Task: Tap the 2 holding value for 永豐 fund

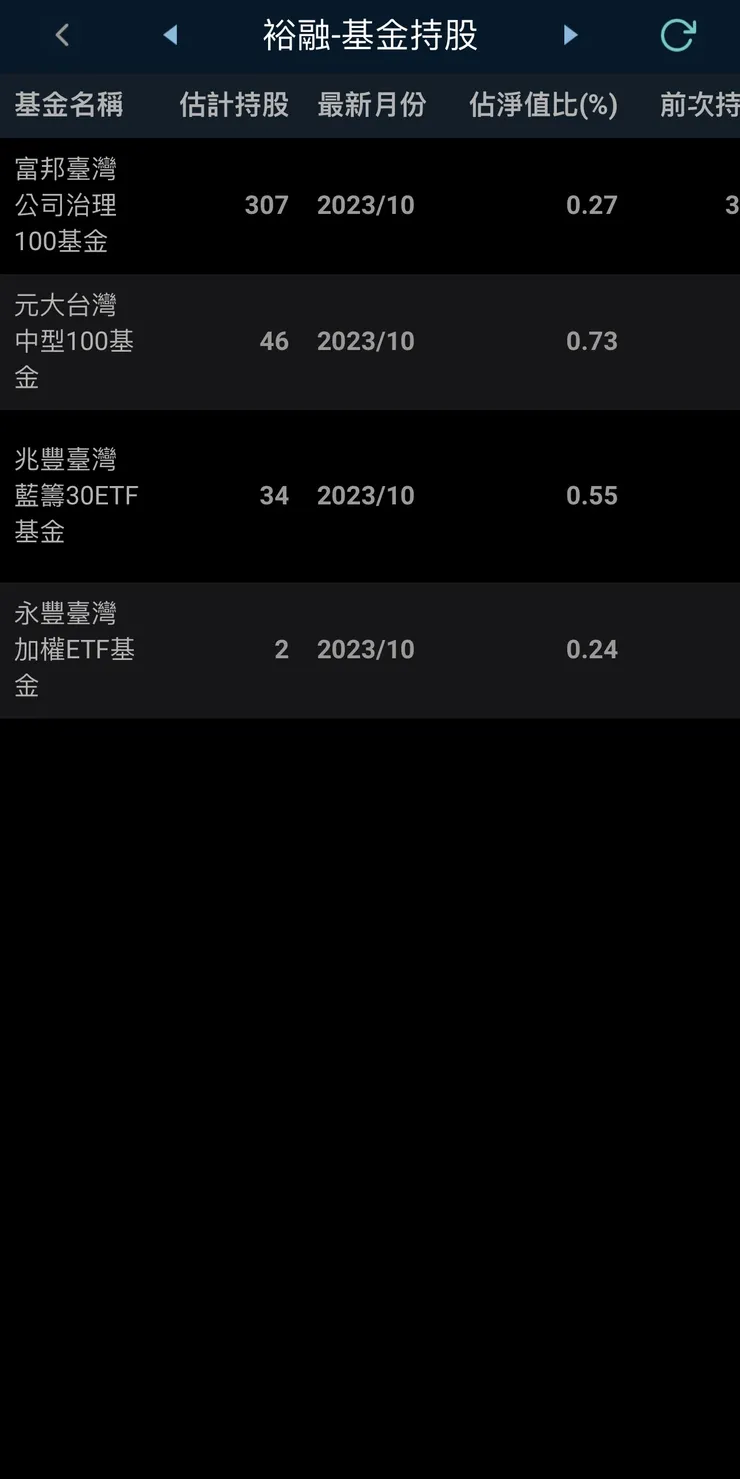Action: click(281, 649)
